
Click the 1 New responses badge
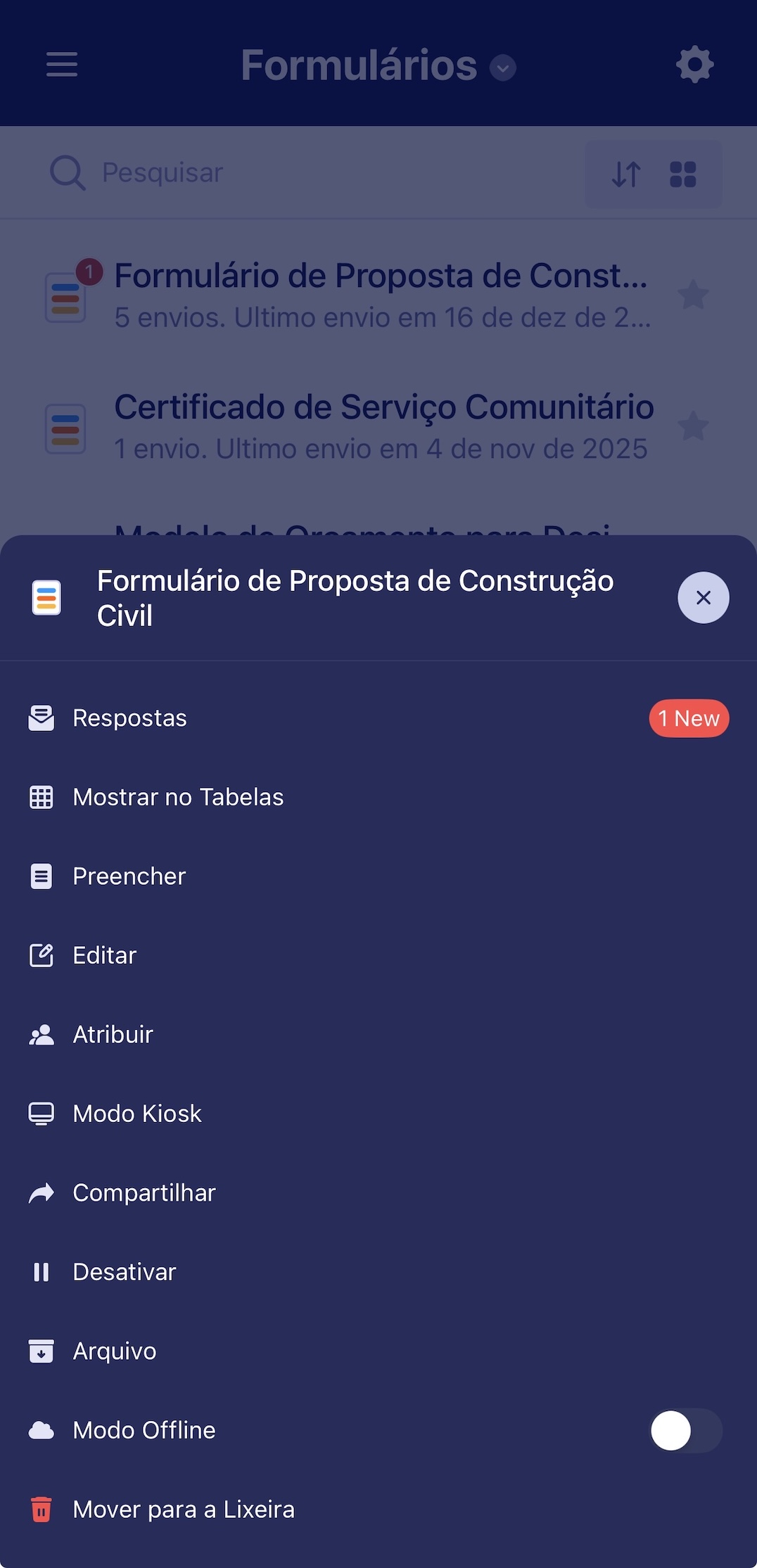coord(688,718)
